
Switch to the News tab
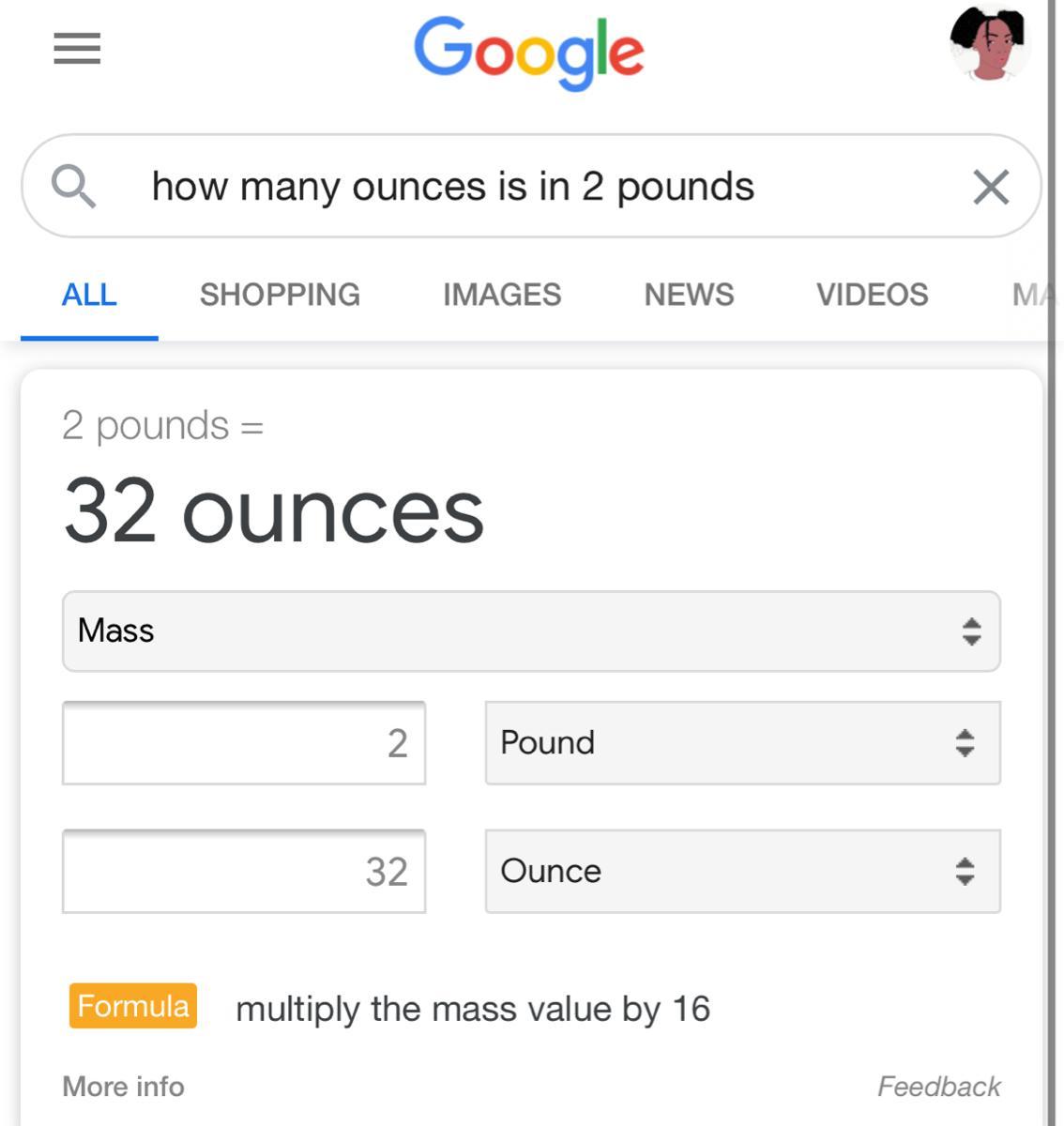[x=689, y=295]
